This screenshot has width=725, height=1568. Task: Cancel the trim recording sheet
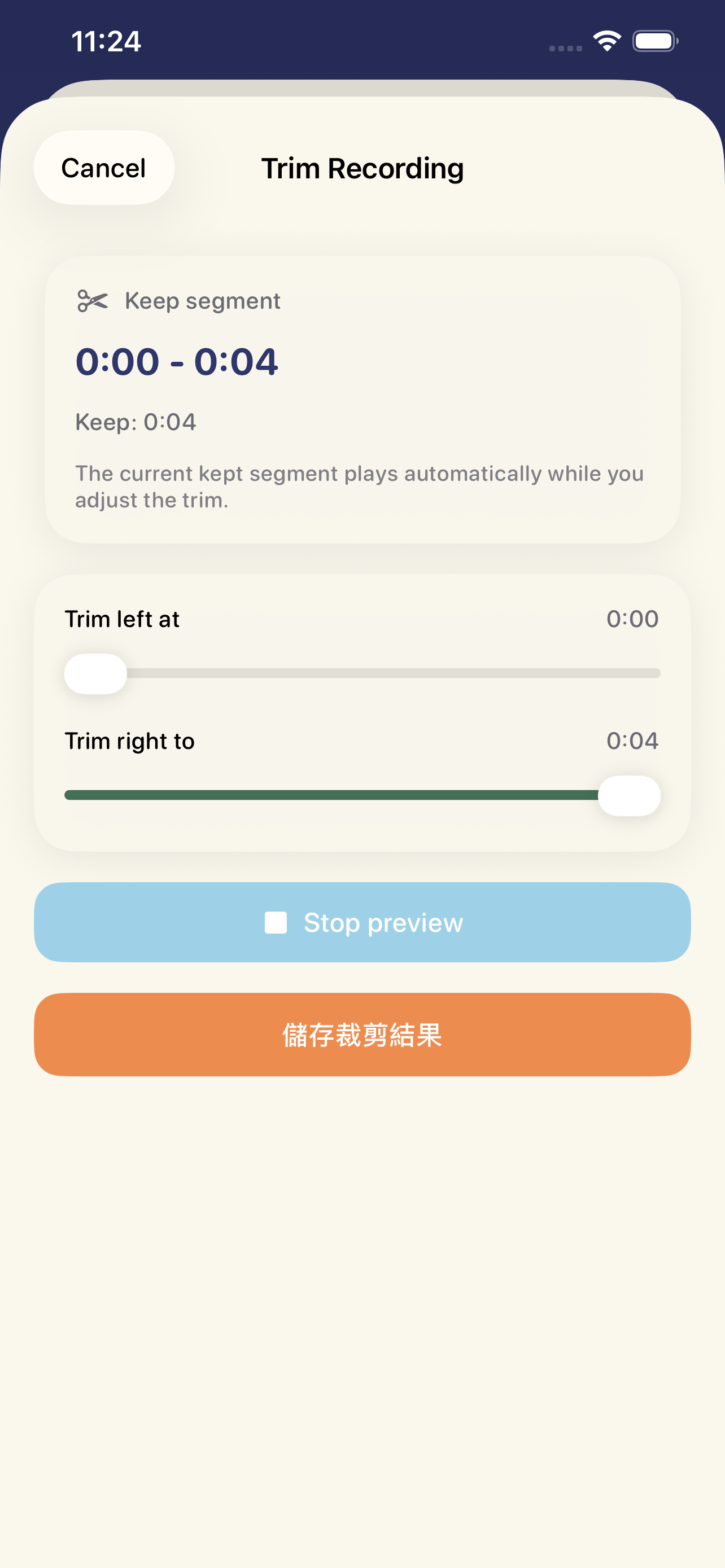[x=104, y=168]
